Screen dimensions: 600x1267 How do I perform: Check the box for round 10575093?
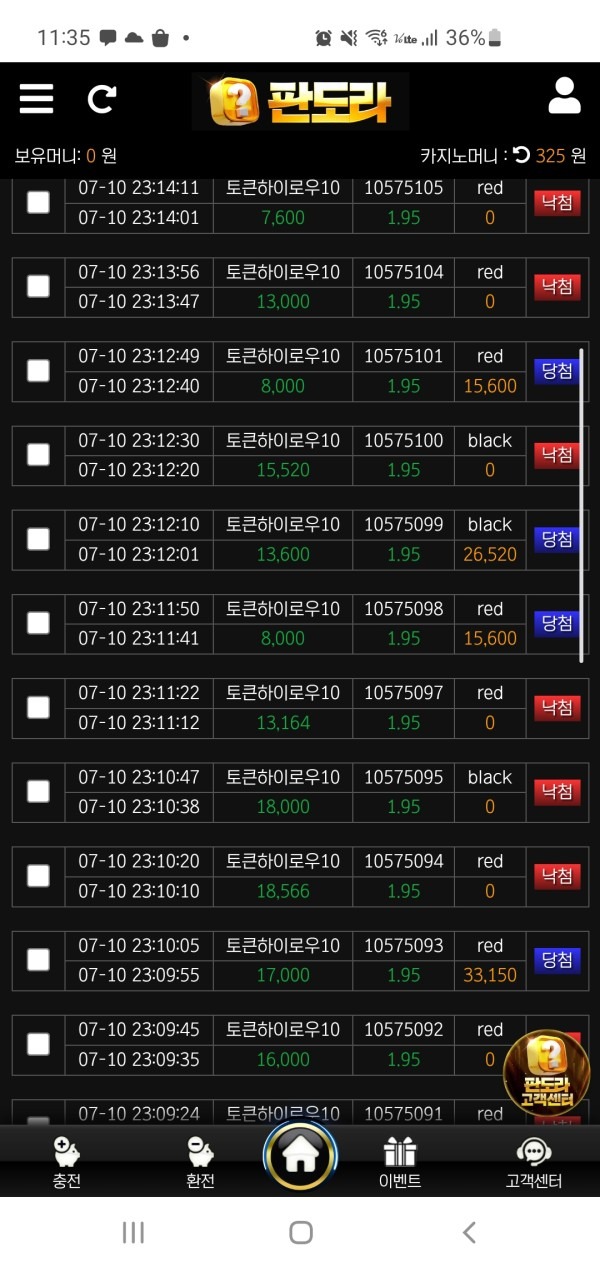(38, 959)
